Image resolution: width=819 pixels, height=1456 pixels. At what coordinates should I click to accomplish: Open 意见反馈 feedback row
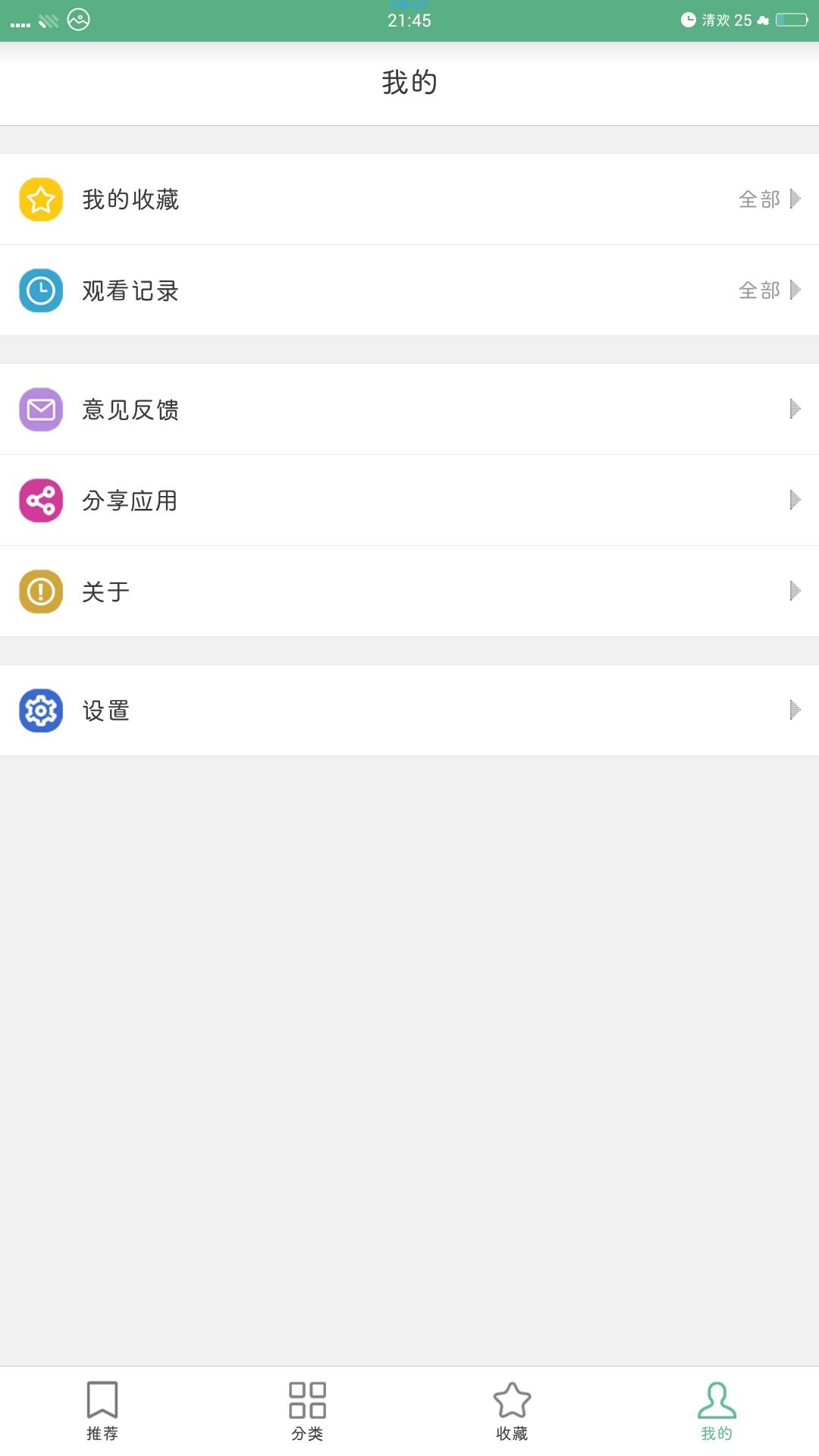(409, 409)
